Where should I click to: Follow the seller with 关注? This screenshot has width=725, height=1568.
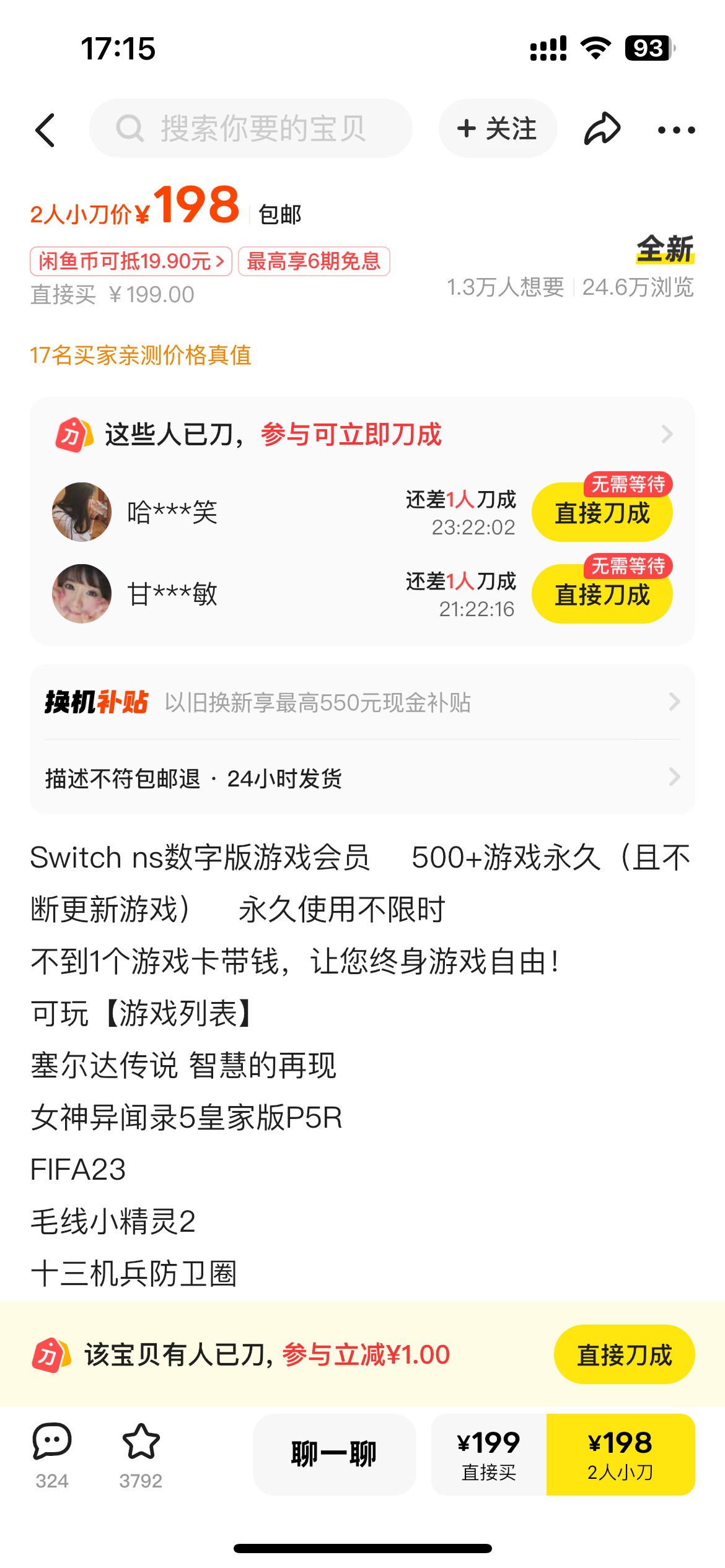tap(498, 129)
